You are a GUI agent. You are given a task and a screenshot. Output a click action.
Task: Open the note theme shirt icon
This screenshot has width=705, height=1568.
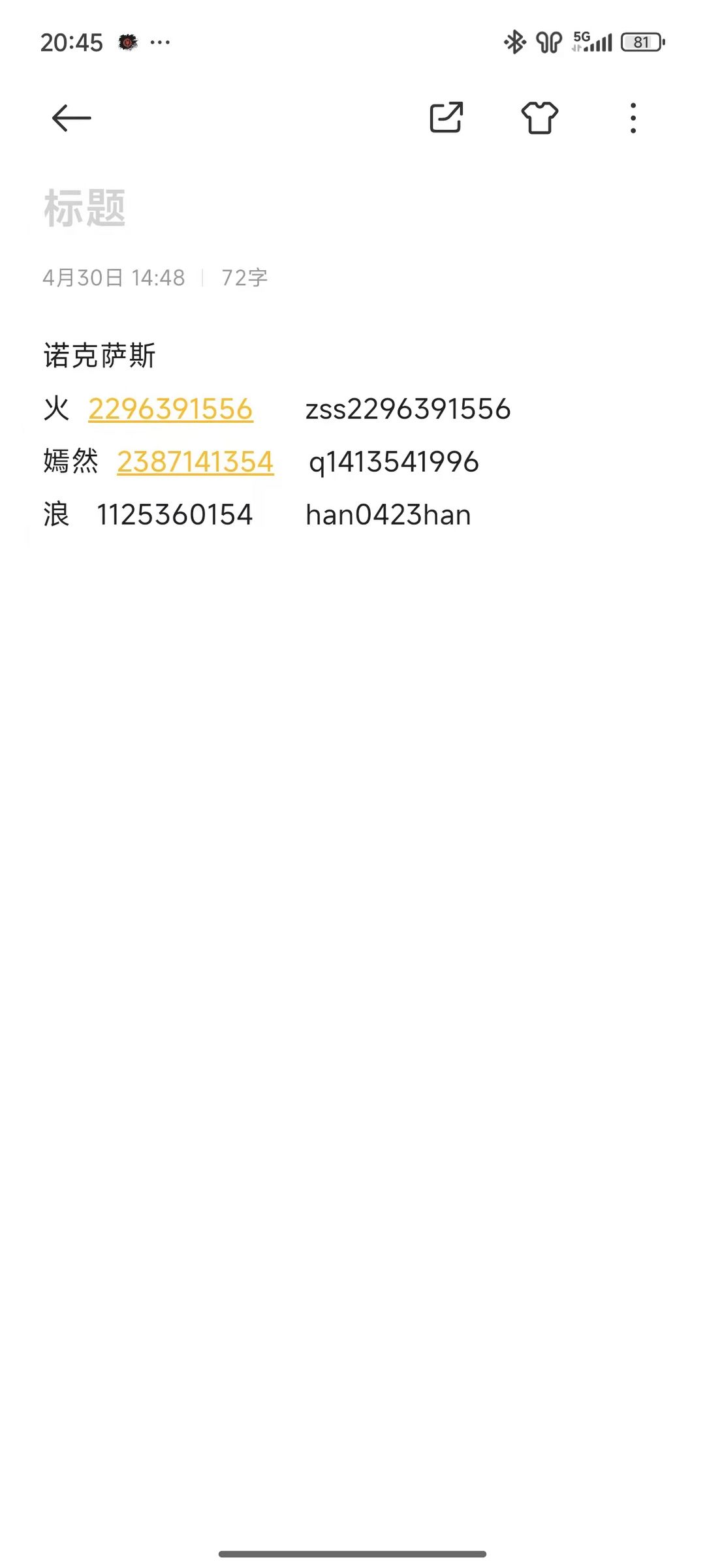point(540,118)
